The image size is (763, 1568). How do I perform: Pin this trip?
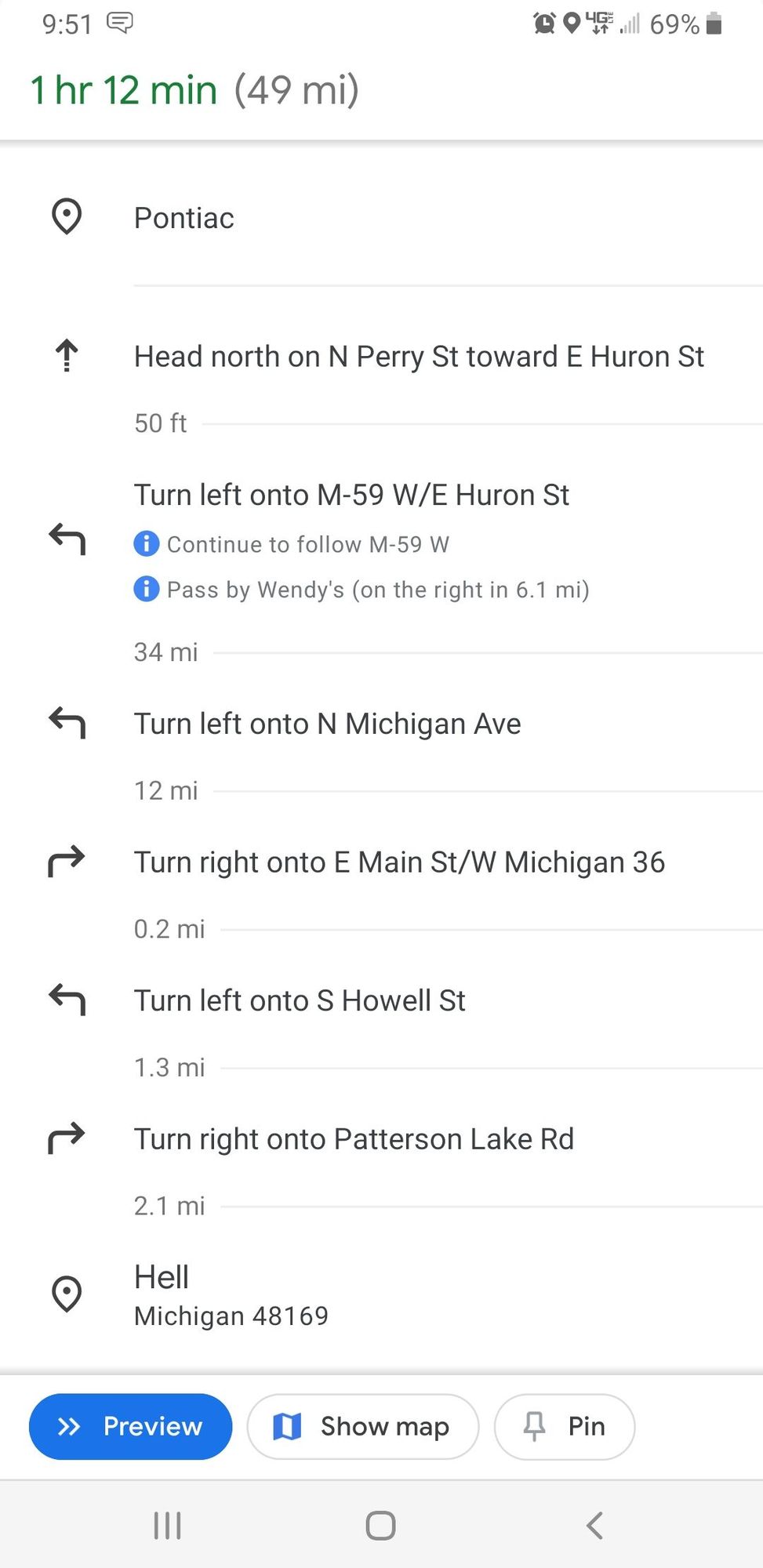coord(564,1426)
